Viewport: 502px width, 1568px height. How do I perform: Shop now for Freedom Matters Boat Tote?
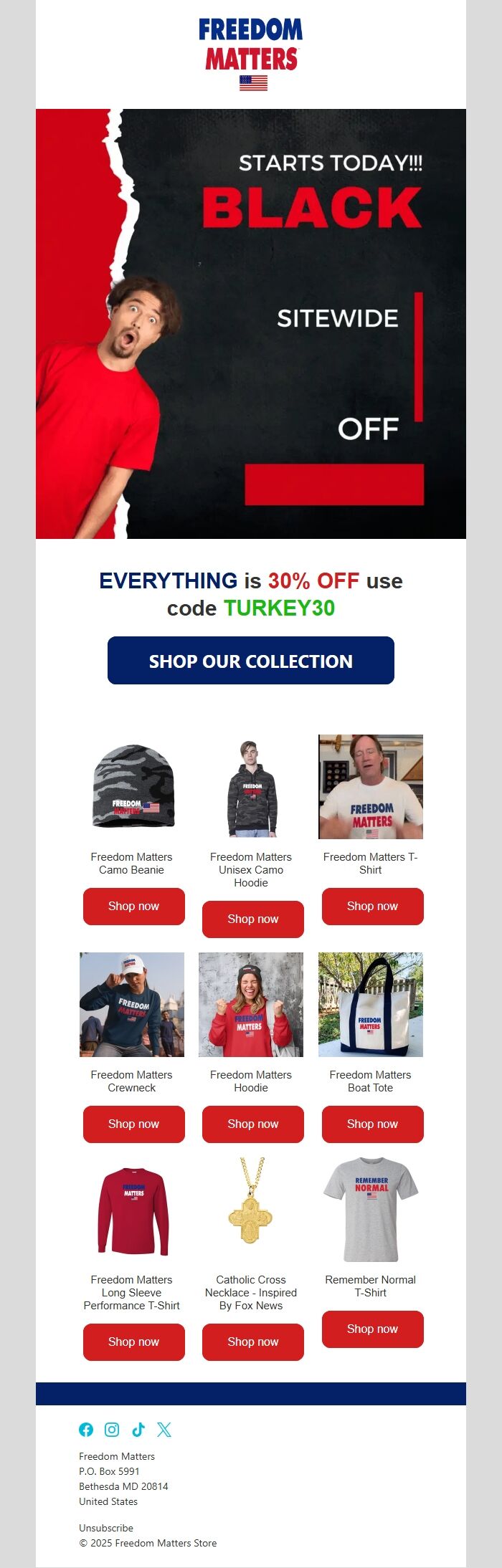[x=372, y=1124]
